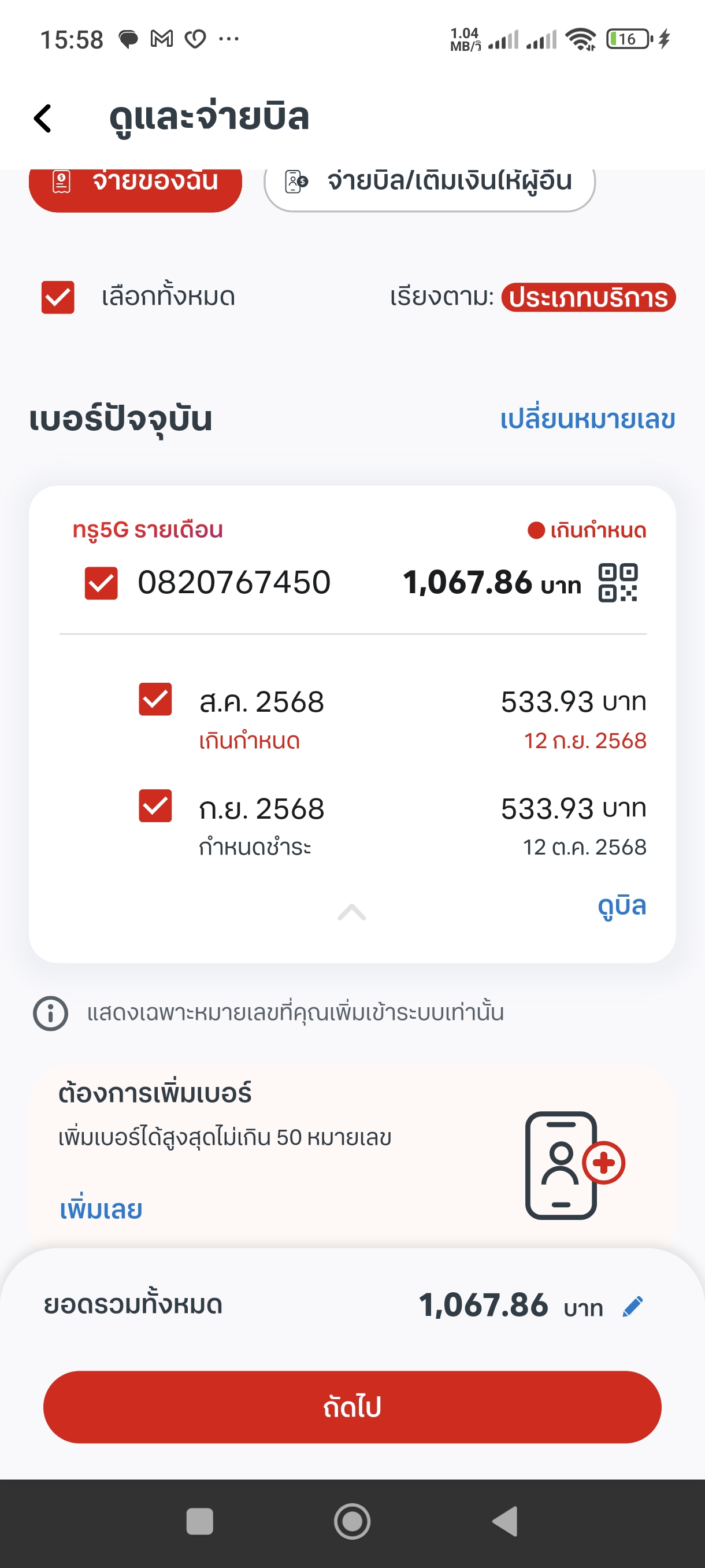Open ดูบิล link

621,906
